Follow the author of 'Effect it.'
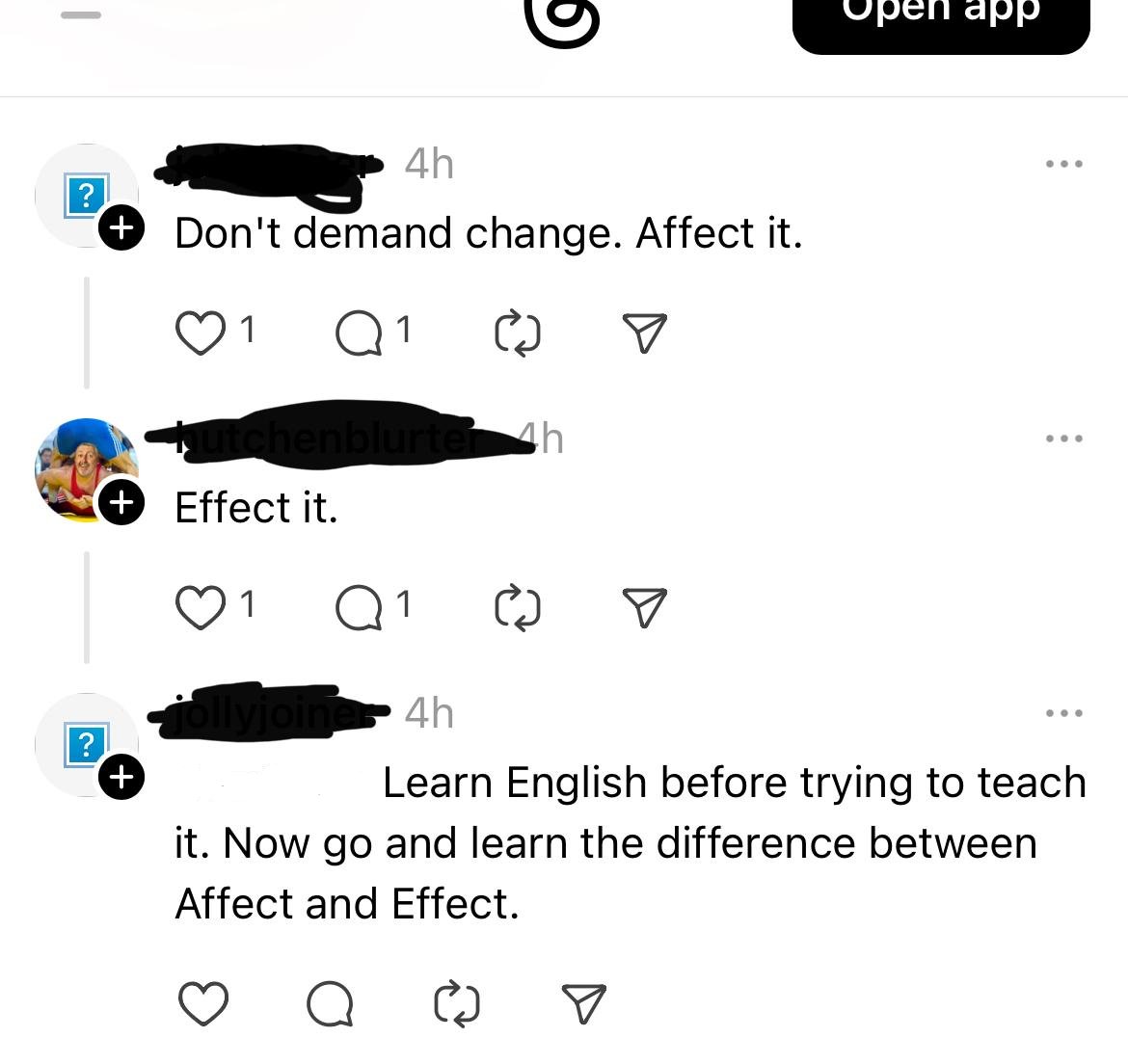 pyautogui.click(x=121, y=502)
